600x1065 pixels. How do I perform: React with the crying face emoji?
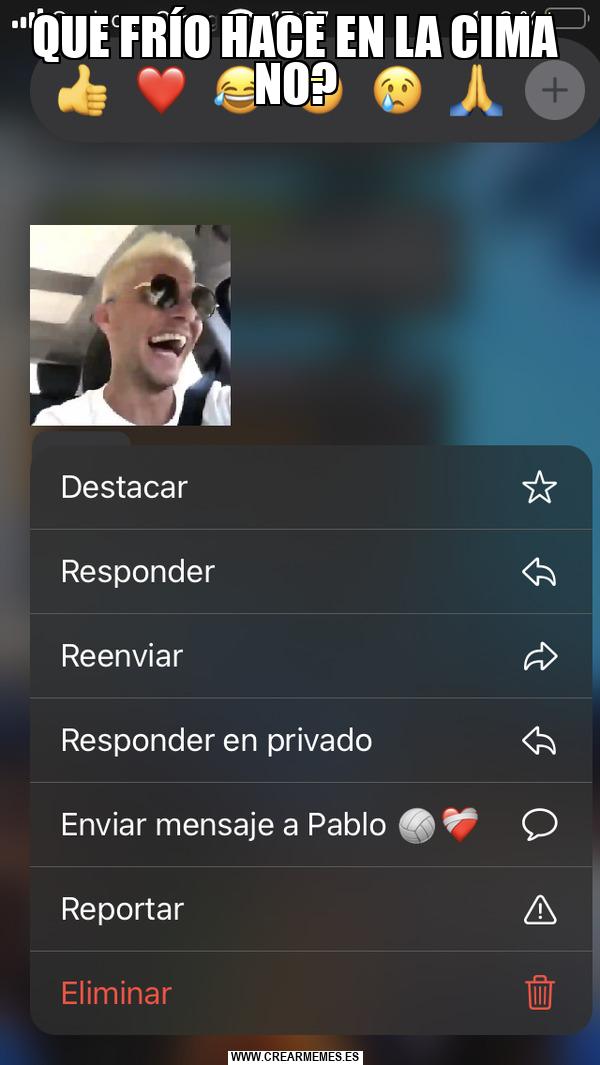pos(397,91)
